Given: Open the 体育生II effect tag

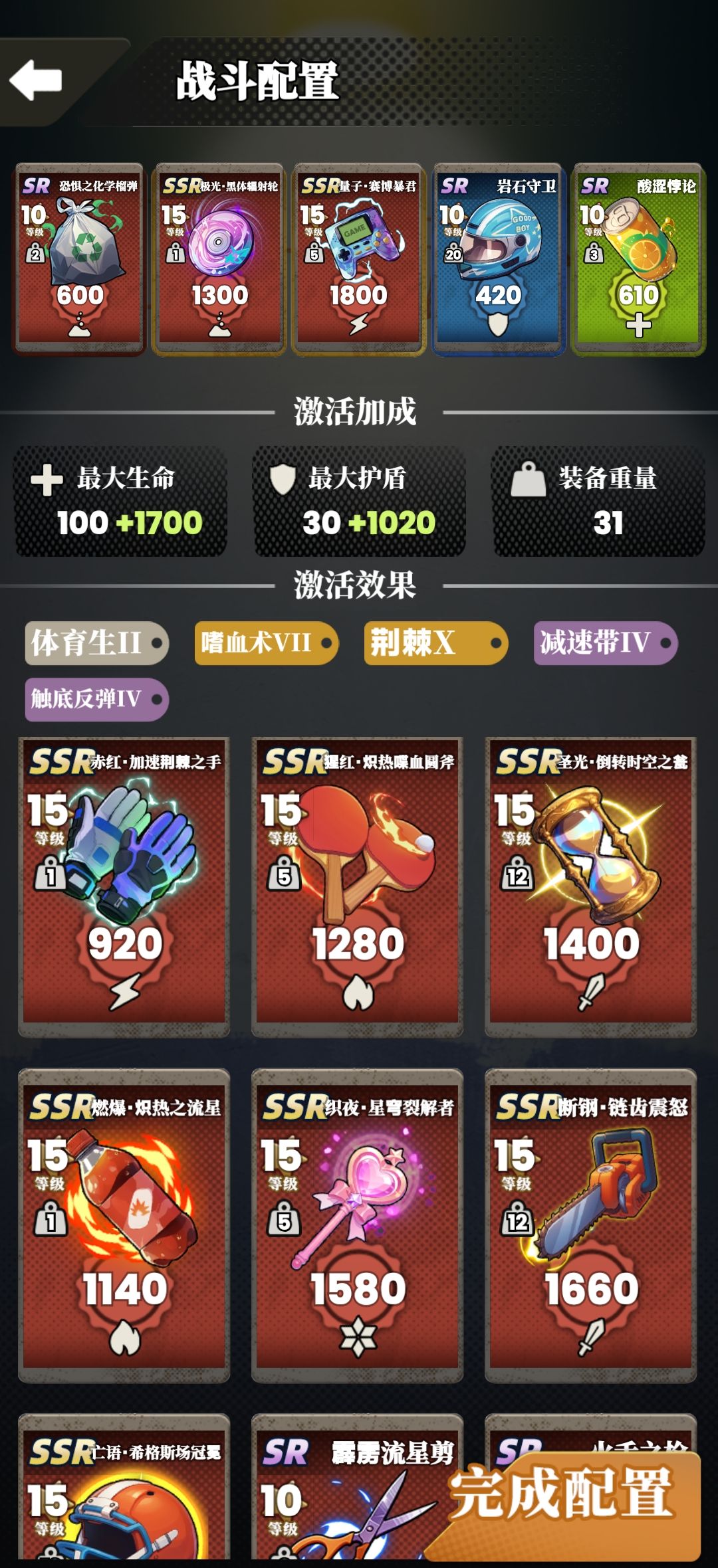Looking at the screenshot, I should click(96, 642).
